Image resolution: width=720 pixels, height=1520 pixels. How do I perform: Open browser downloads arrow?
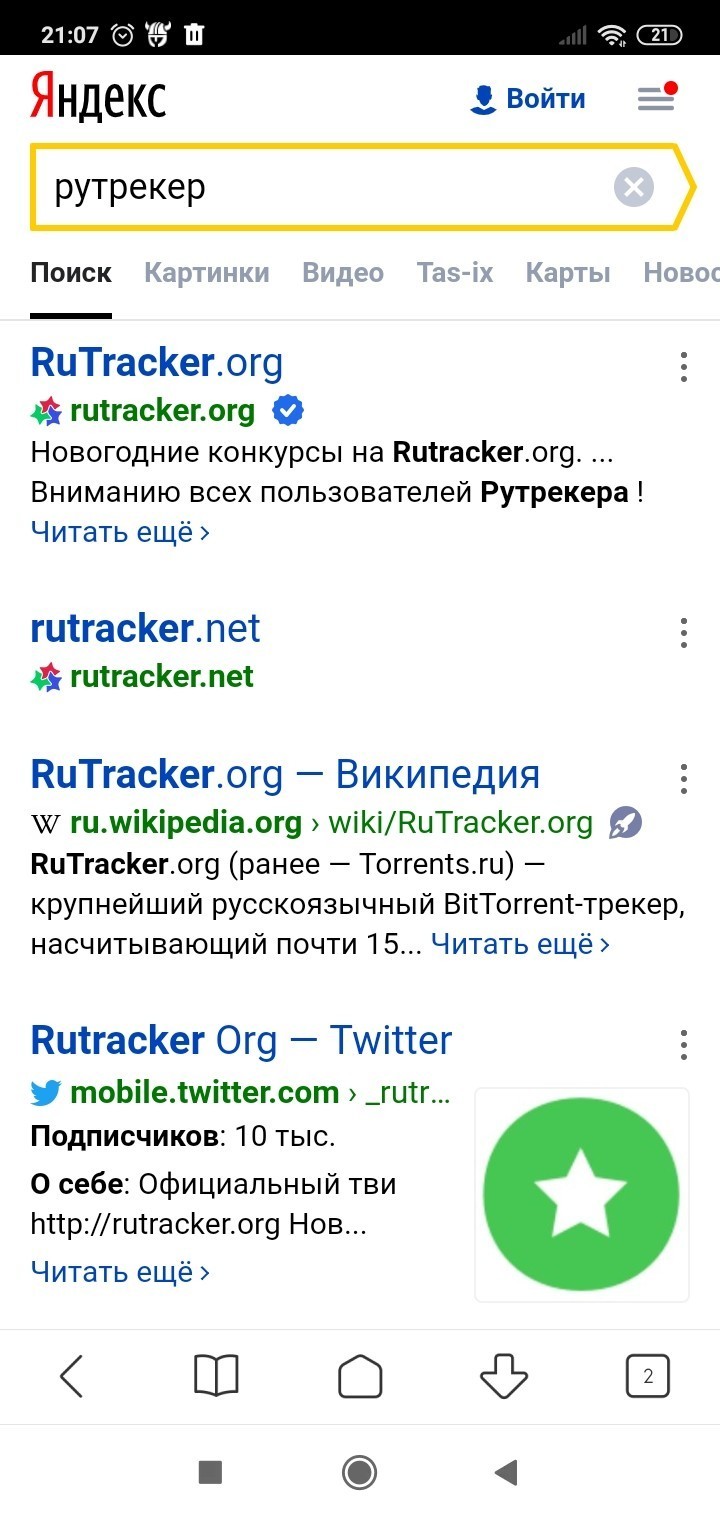[x=504, y=1377]
